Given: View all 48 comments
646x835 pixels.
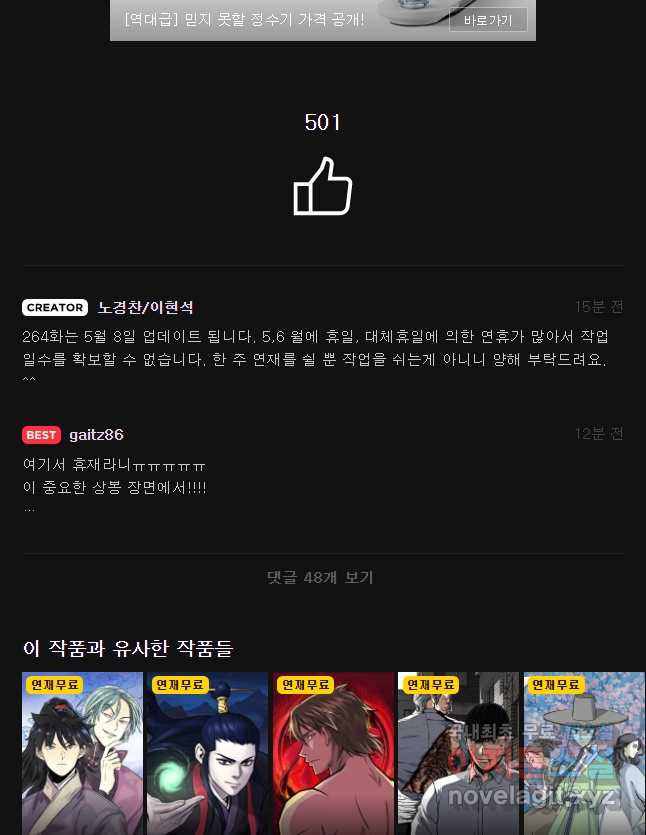Looking at the screenshot, I should coord(321,578).
